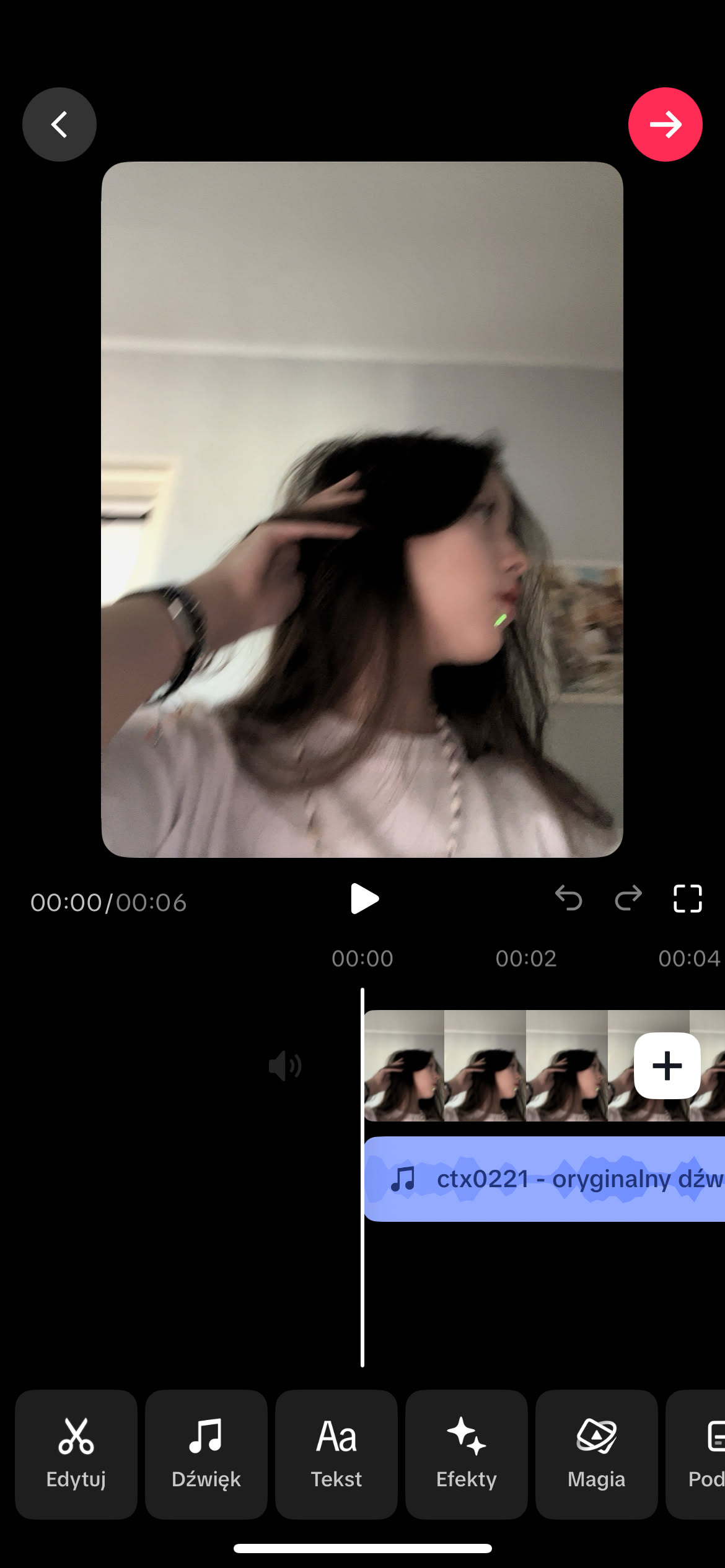Open the Dźwięk sound options
725x1568 pixels.
tap(206, 1454)
